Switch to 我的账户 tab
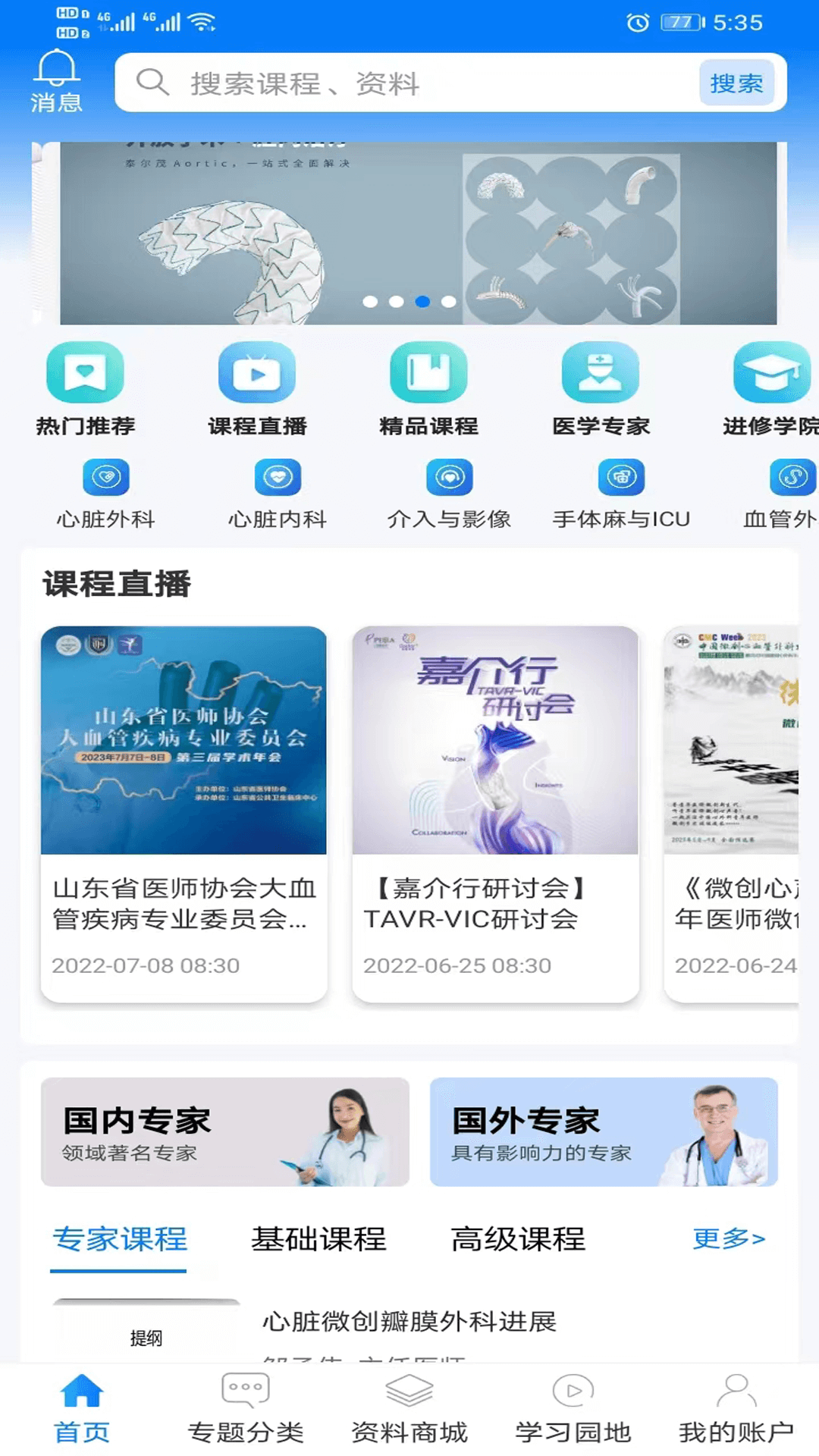819x1456 pixels. (736, 1409)
